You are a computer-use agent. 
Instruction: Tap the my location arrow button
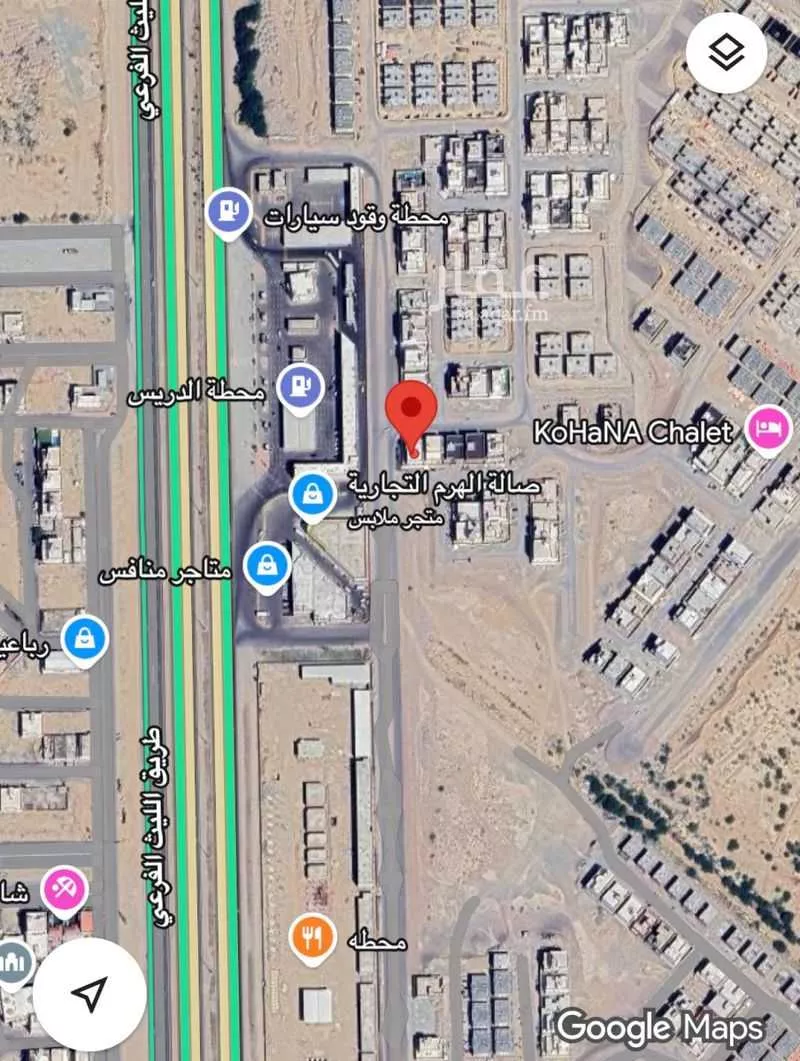(90, 993)
